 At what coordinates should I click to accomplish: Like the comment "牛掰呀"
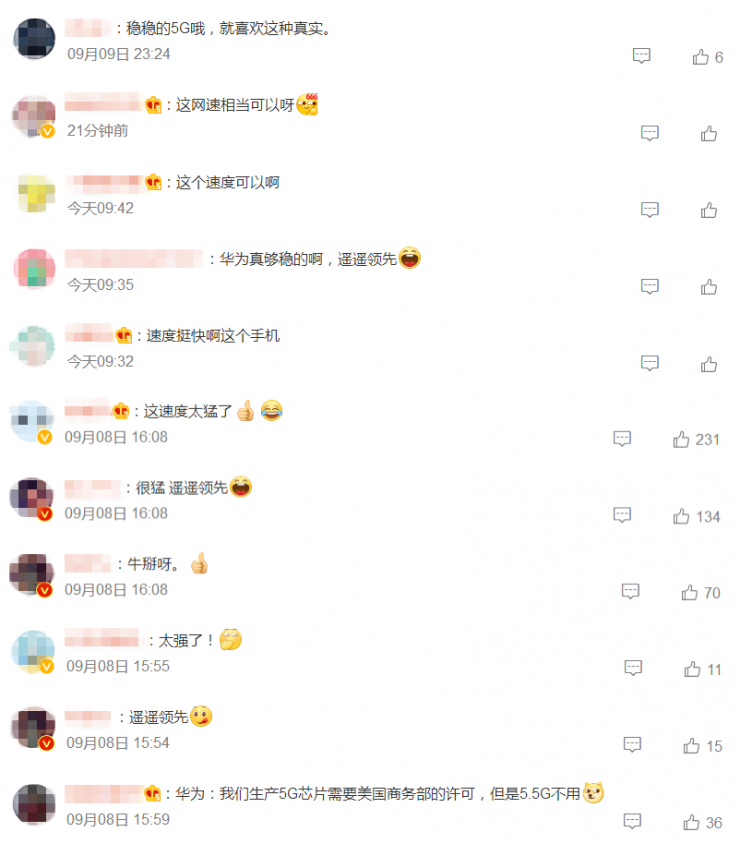point(690,592)
